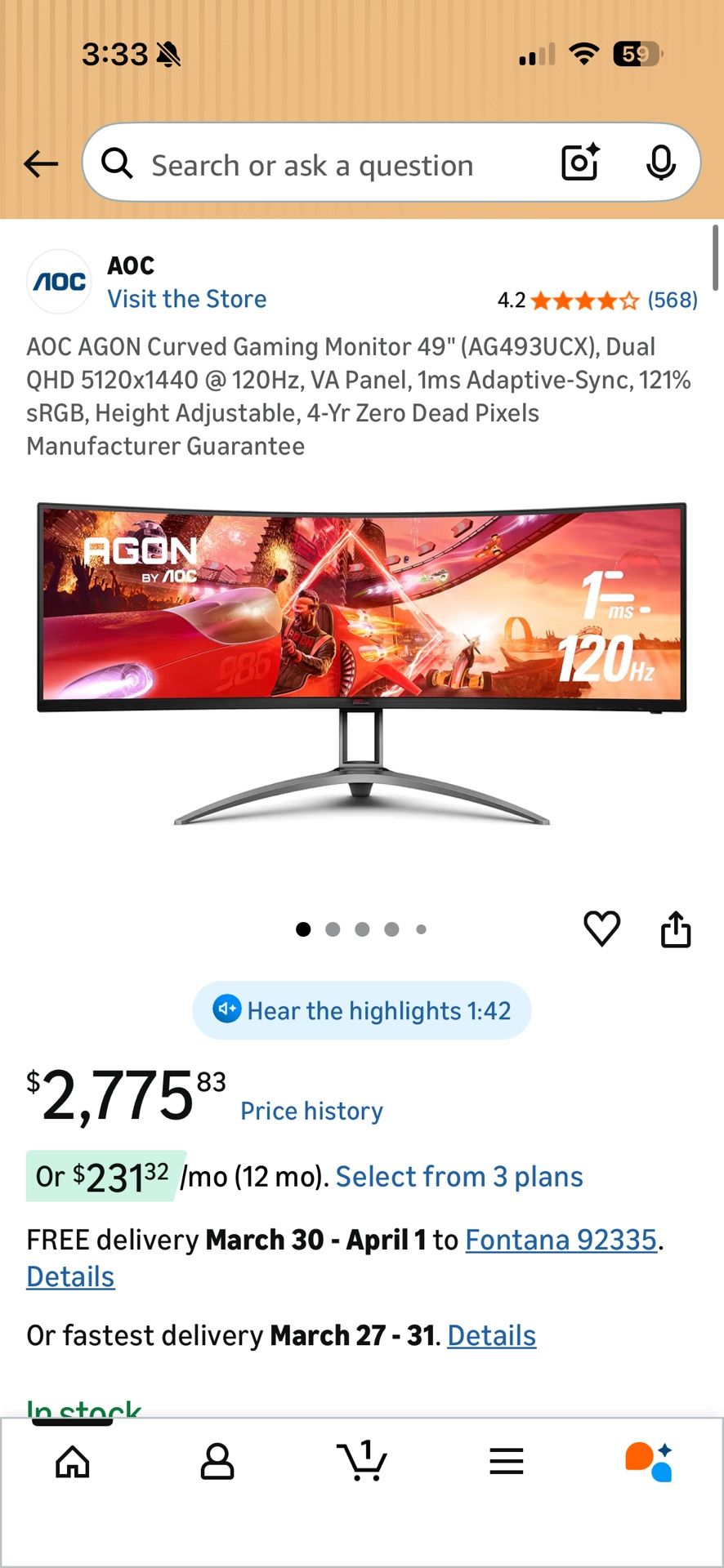Visit the AOC Store

186,299
